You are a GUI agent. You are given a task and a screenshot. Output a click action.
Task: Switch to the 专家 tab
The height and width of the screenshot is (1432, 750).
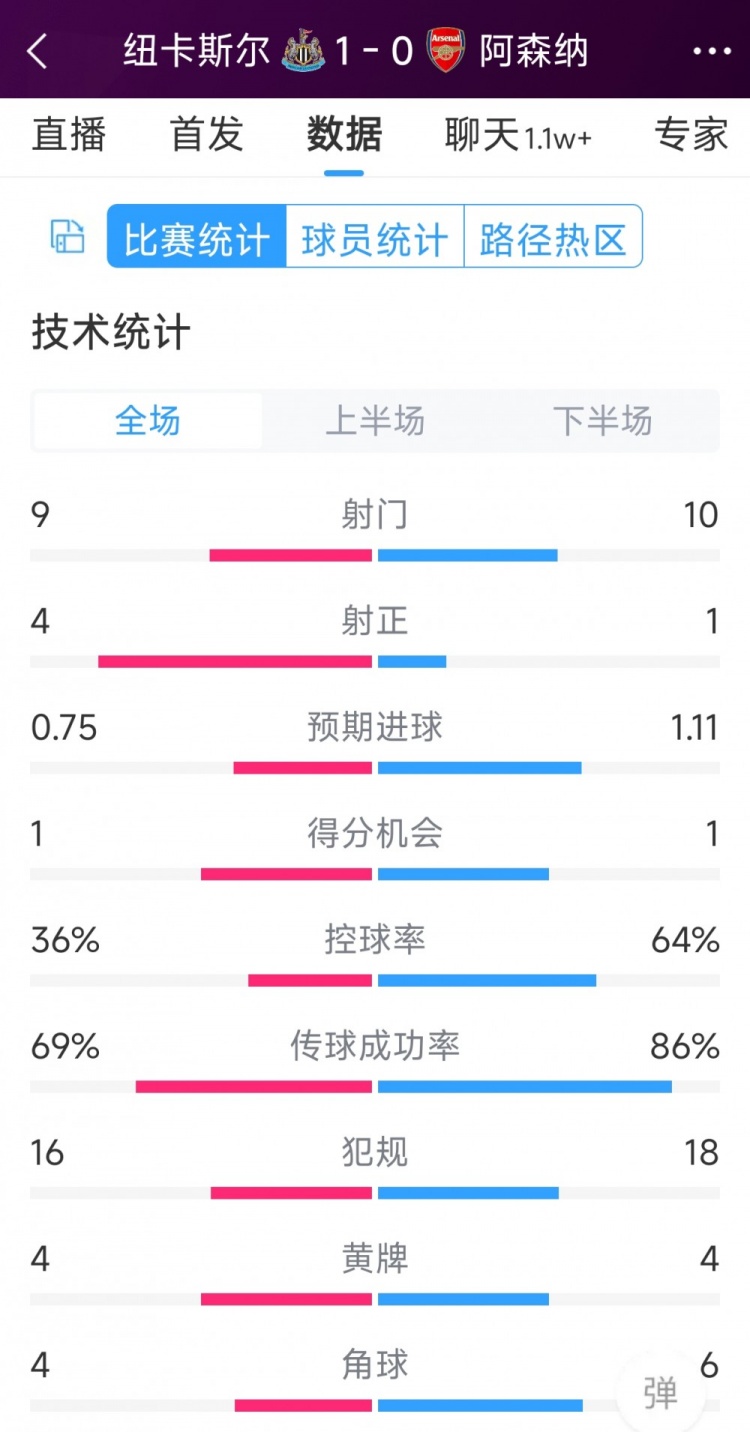pyautogui.click(x=691, y=135)
